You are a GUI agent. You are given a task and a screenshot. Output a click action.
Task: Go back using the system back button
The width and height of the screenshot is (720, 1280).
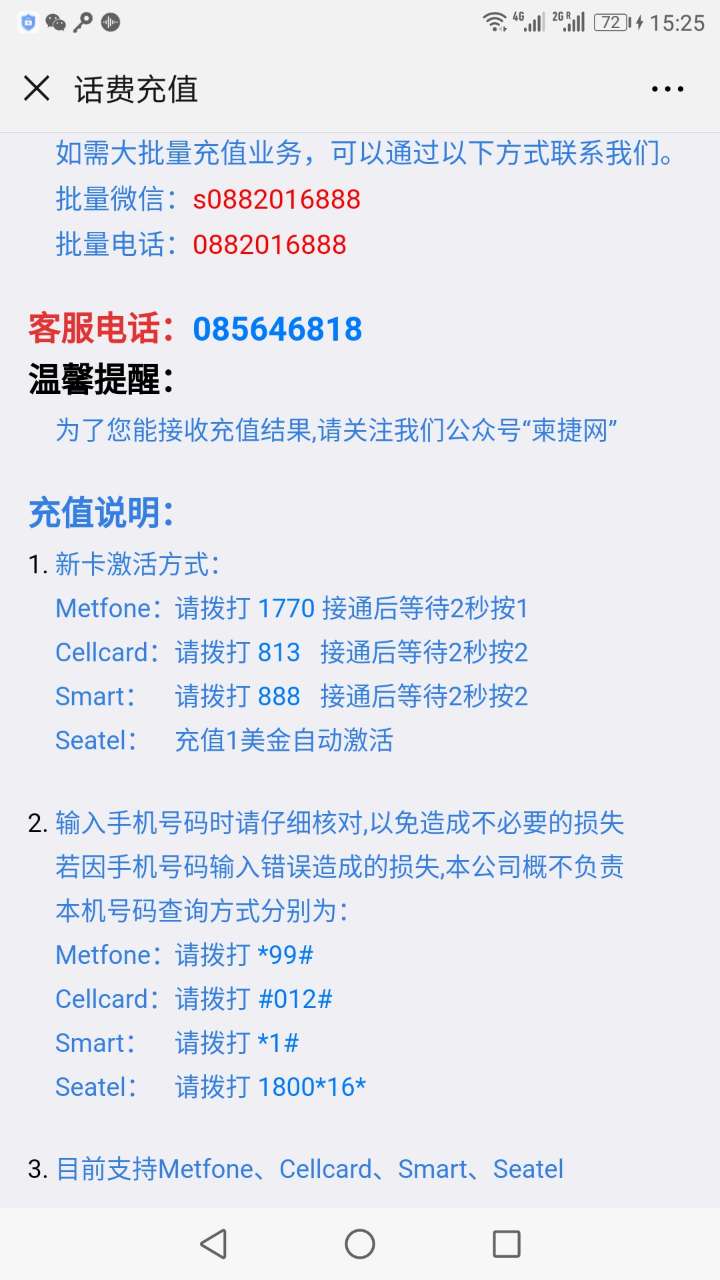tap(213, 1244)
